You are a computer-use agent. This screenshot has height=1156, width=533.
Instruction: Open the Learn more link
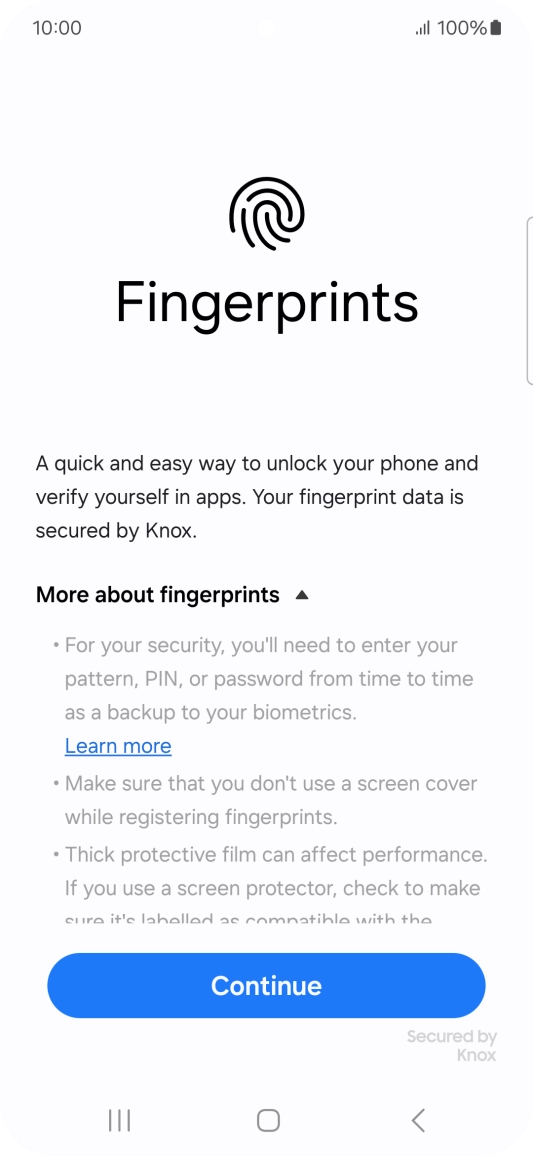click(x=118, y=746)
